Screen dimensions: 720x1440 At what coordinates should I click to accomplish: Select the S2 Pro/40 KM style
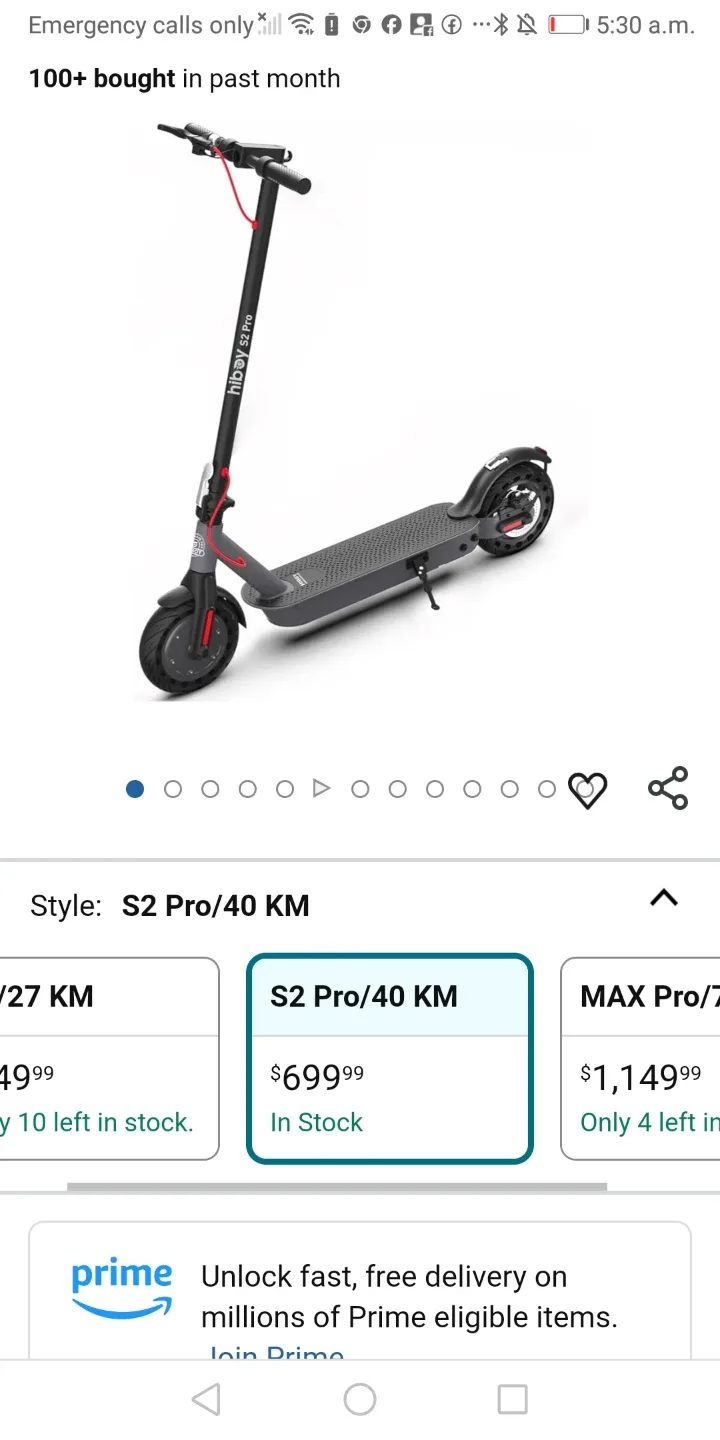390,1059
